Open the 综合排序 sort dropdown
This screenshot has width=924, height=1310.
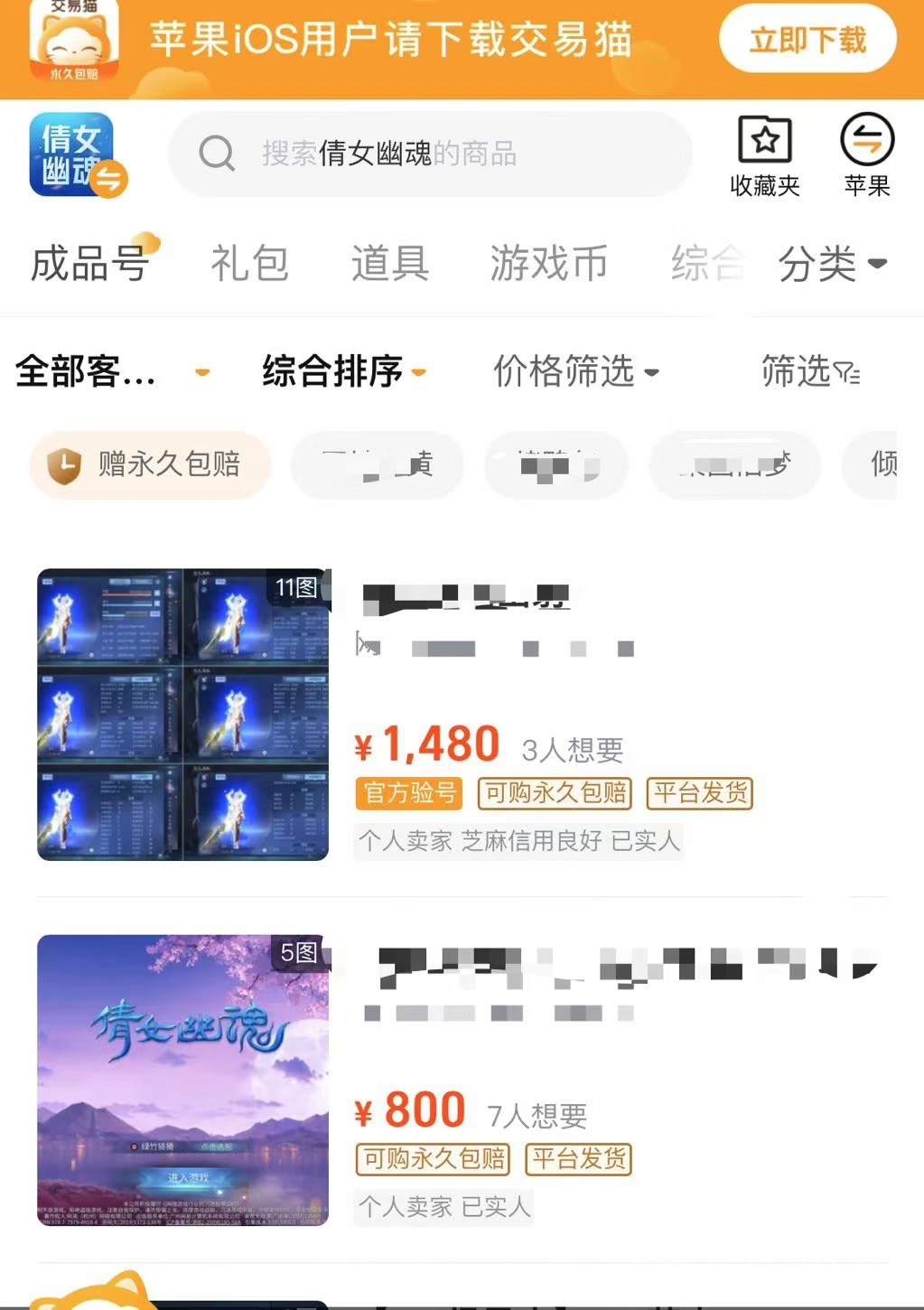(x=343, y=371)
